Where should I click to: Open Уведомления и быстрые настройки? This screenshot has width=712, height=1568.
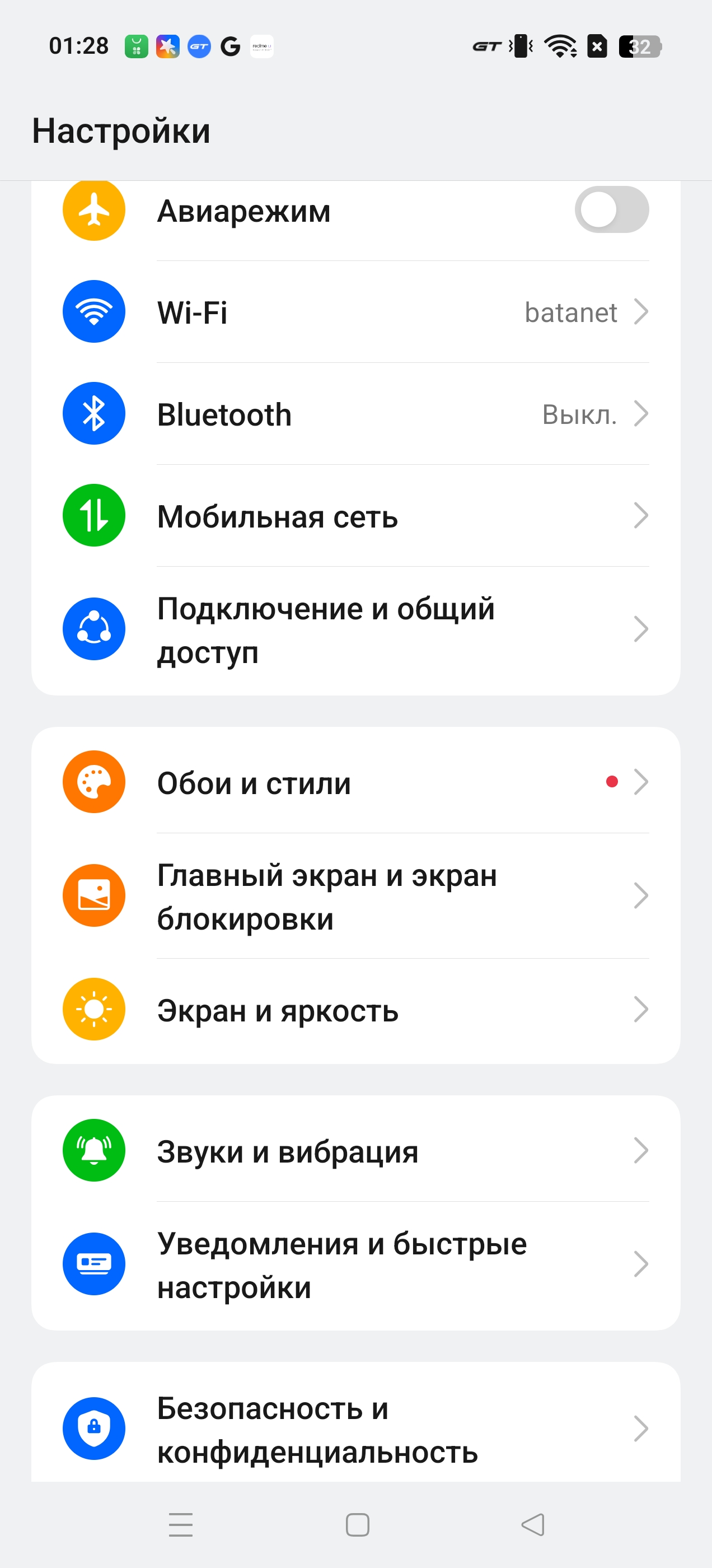pos(355,1265)
